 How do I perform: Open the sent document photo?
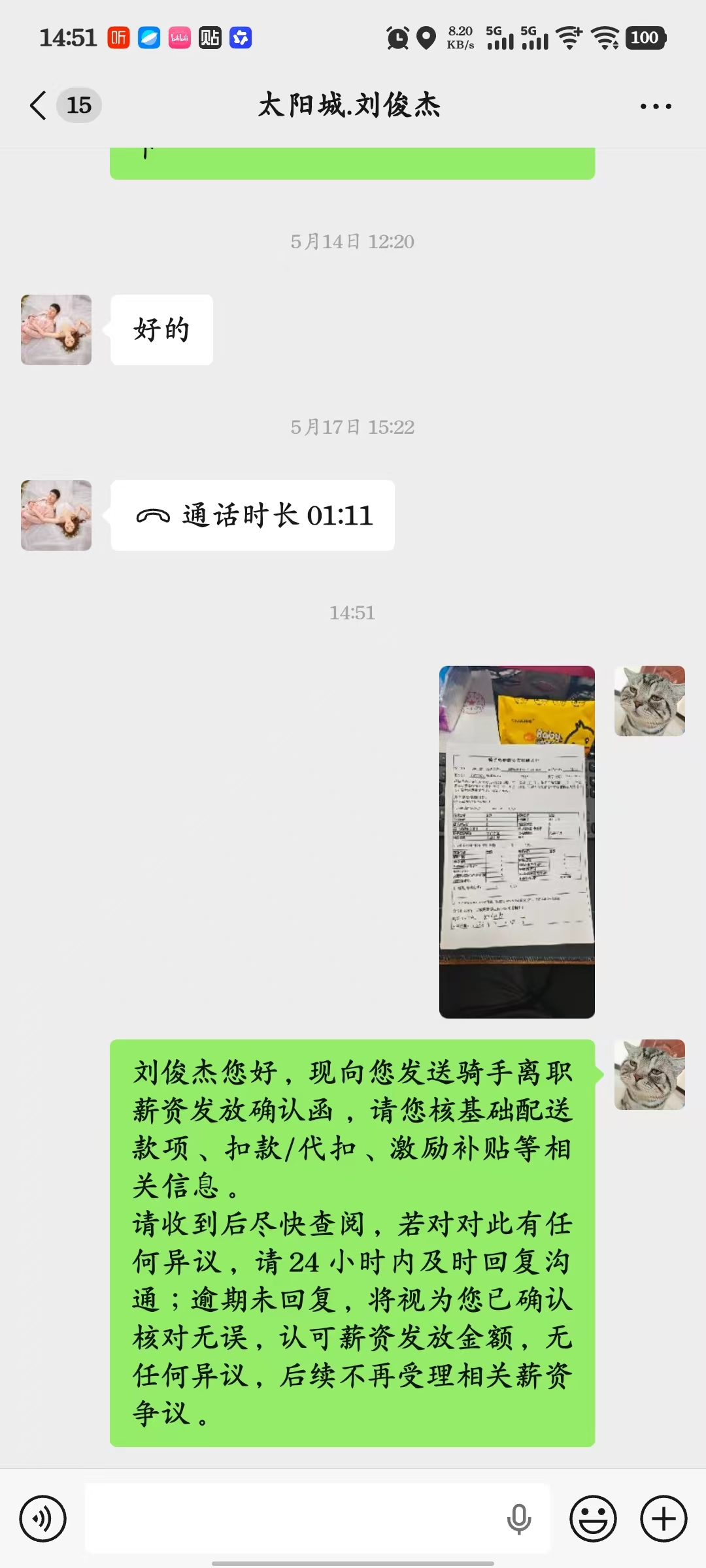tap(517, 841)
